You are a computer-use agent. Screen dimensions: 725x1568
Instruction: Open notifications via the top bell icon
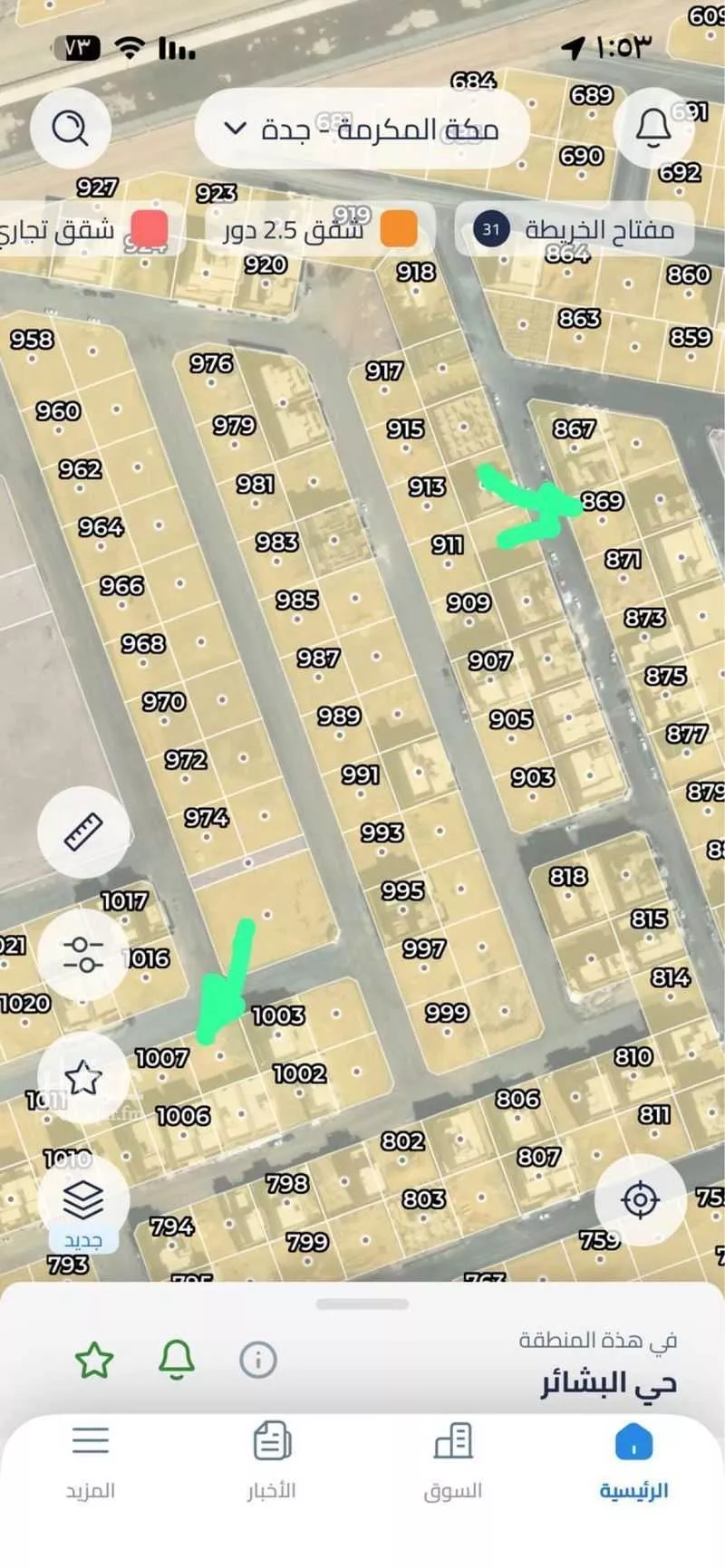point(652,127)
